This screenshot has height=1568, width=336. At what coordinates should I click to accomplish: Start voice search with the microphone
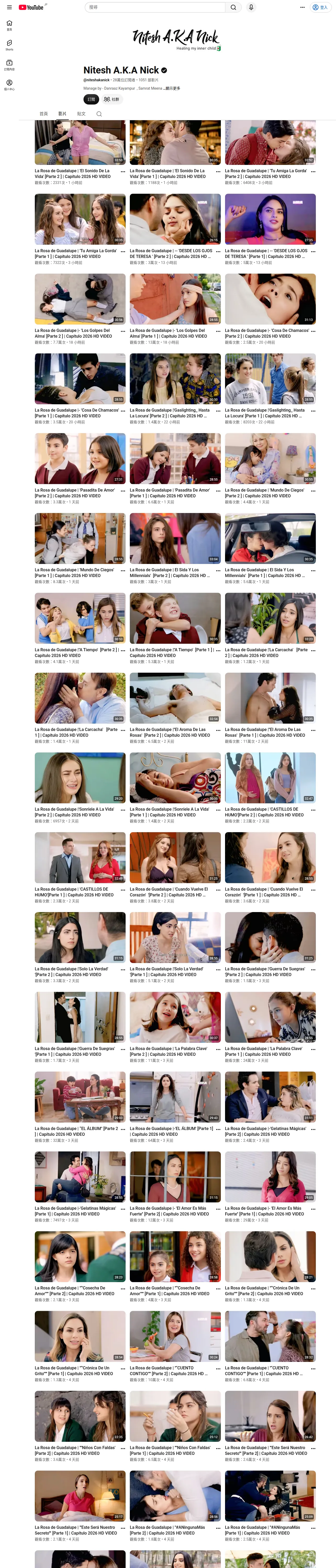(x=251, y=7)
